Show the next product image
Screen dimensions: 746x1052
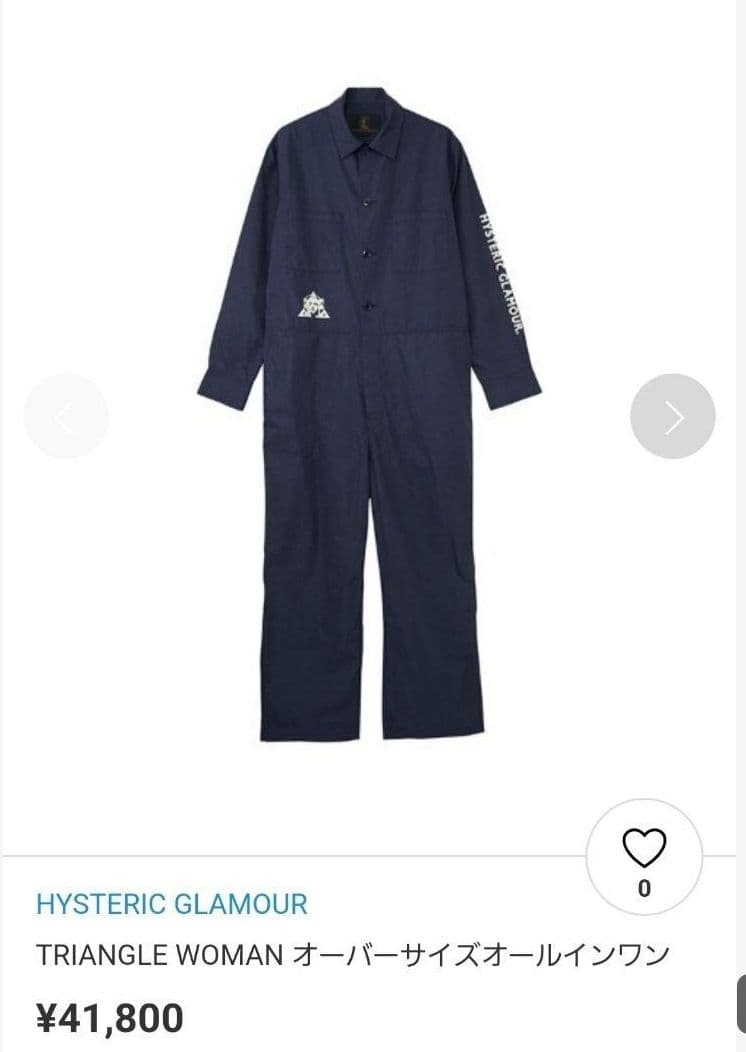tap(673, 416)
